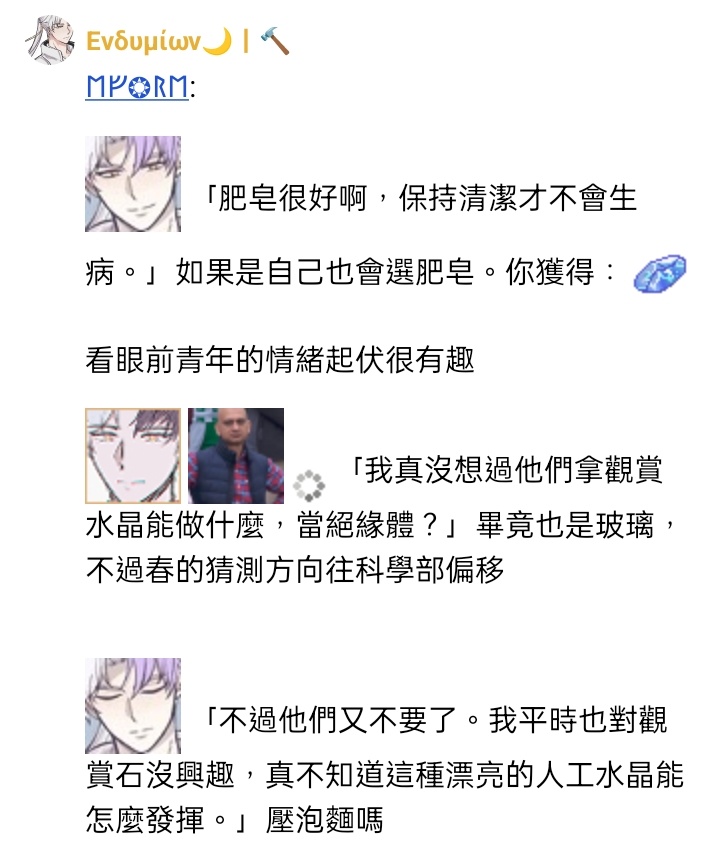Open Ενδυμίων's profile via avatar
This screenshot has width=718, height=864.
tap(51, 40)
